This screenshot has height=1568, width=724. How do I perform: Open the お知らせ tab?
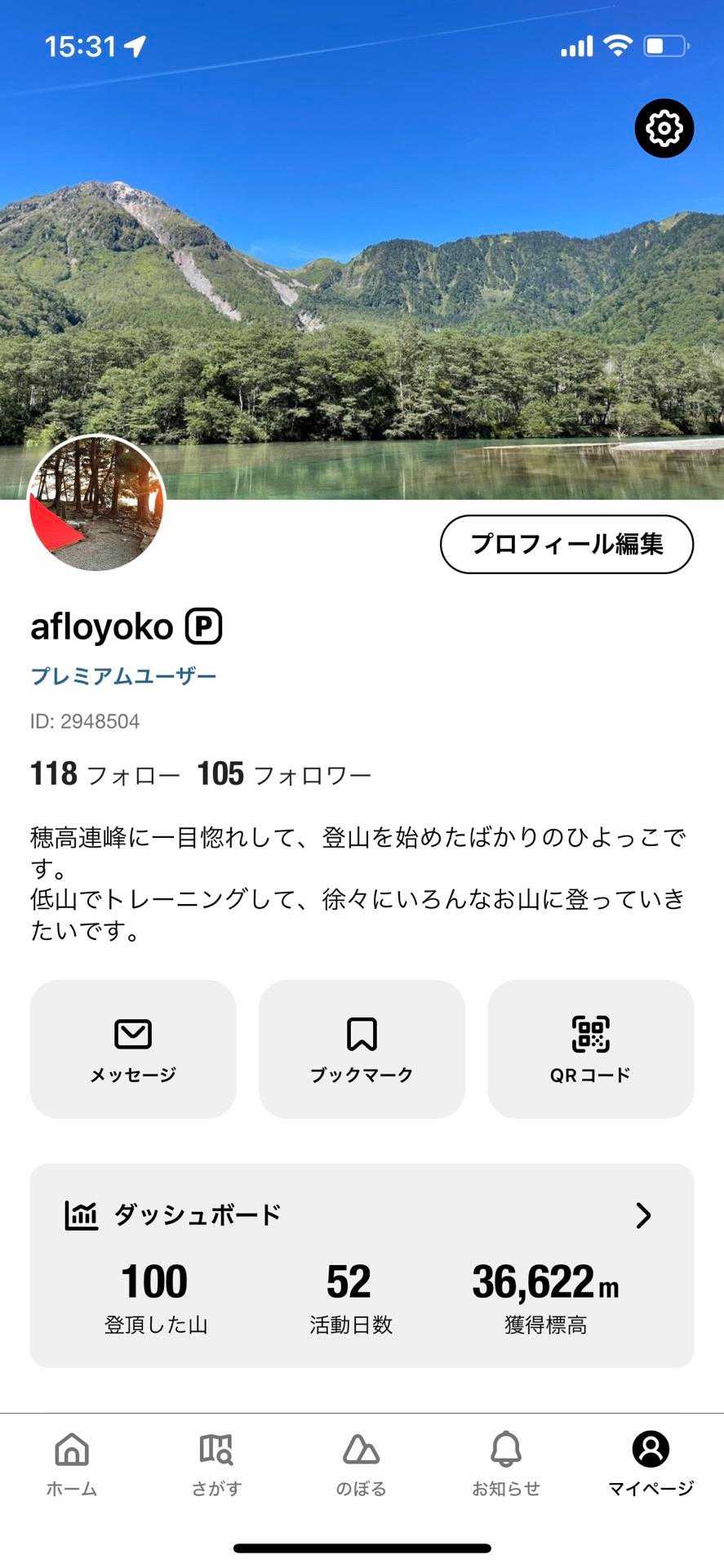[x=506, y=1464]
